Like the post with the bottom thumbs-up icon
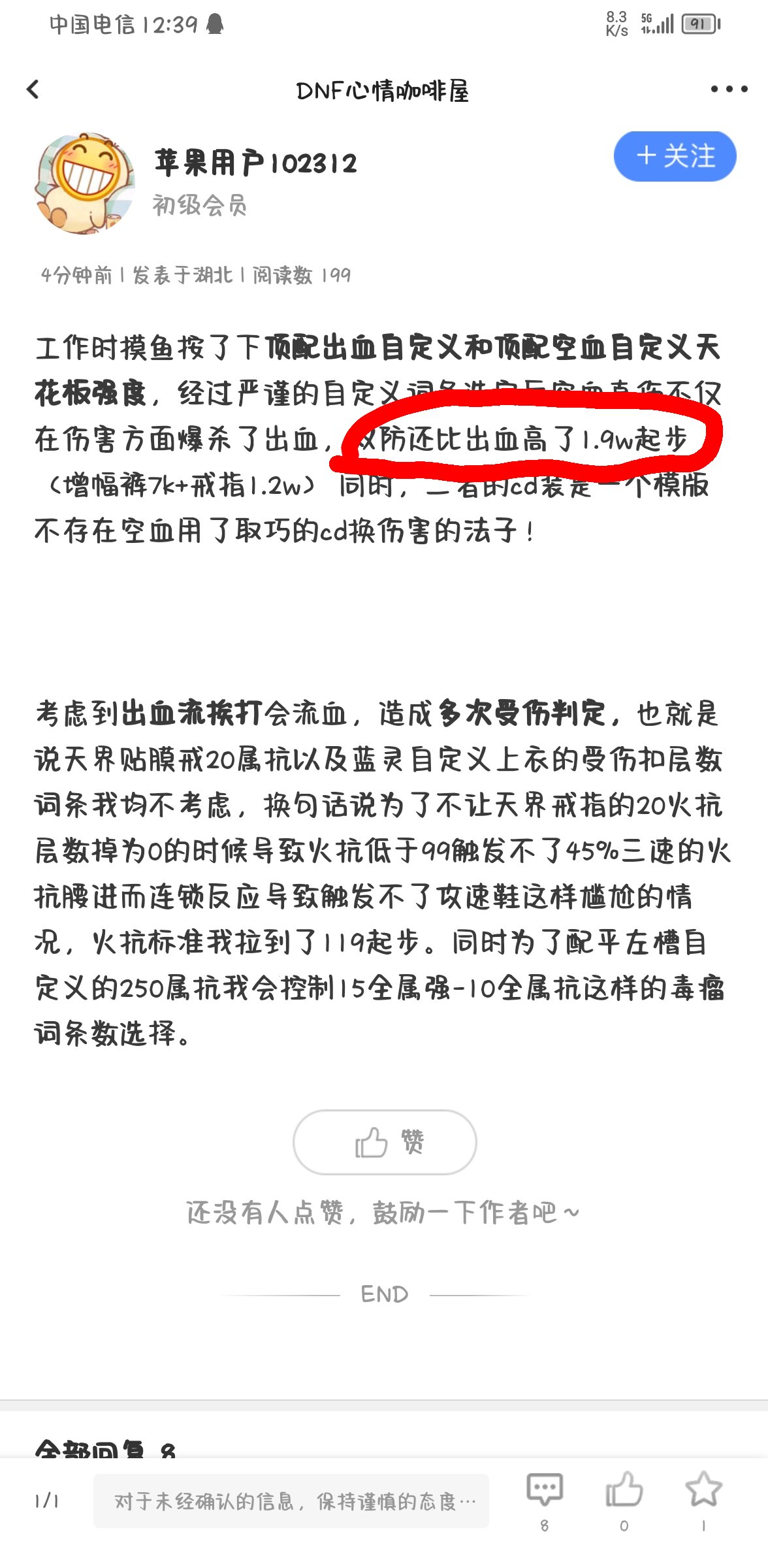The height and width of the screenshot is (1568, 768). (624, 1490)
